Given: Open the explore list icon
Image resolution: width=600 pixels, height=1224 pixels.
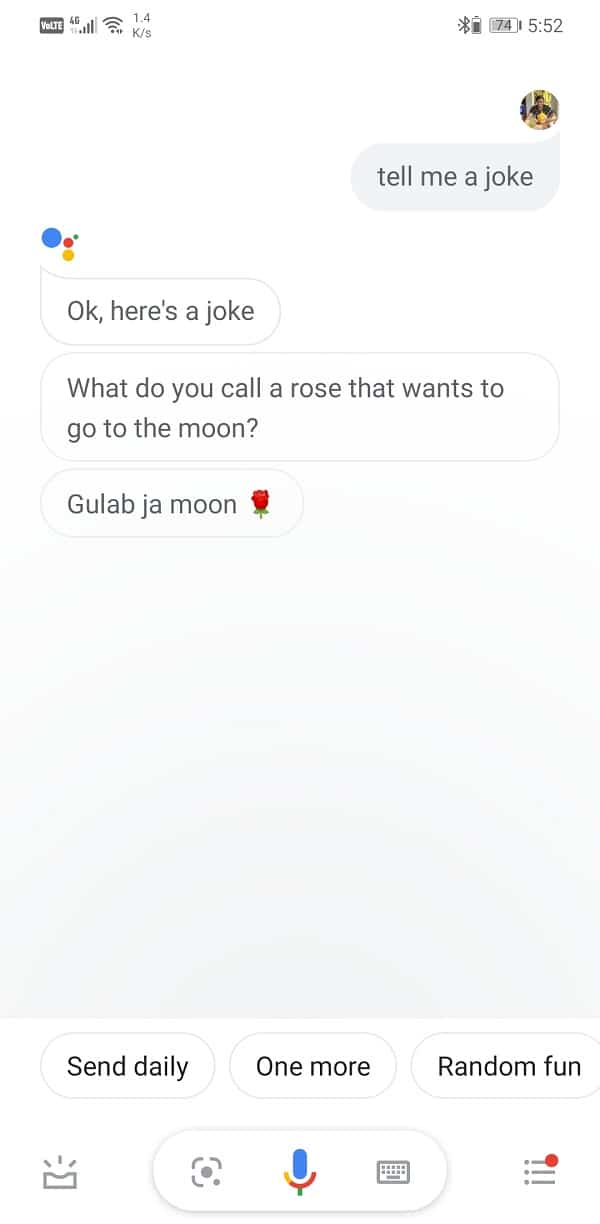Looking at the screenshot, I should 540,1171.
